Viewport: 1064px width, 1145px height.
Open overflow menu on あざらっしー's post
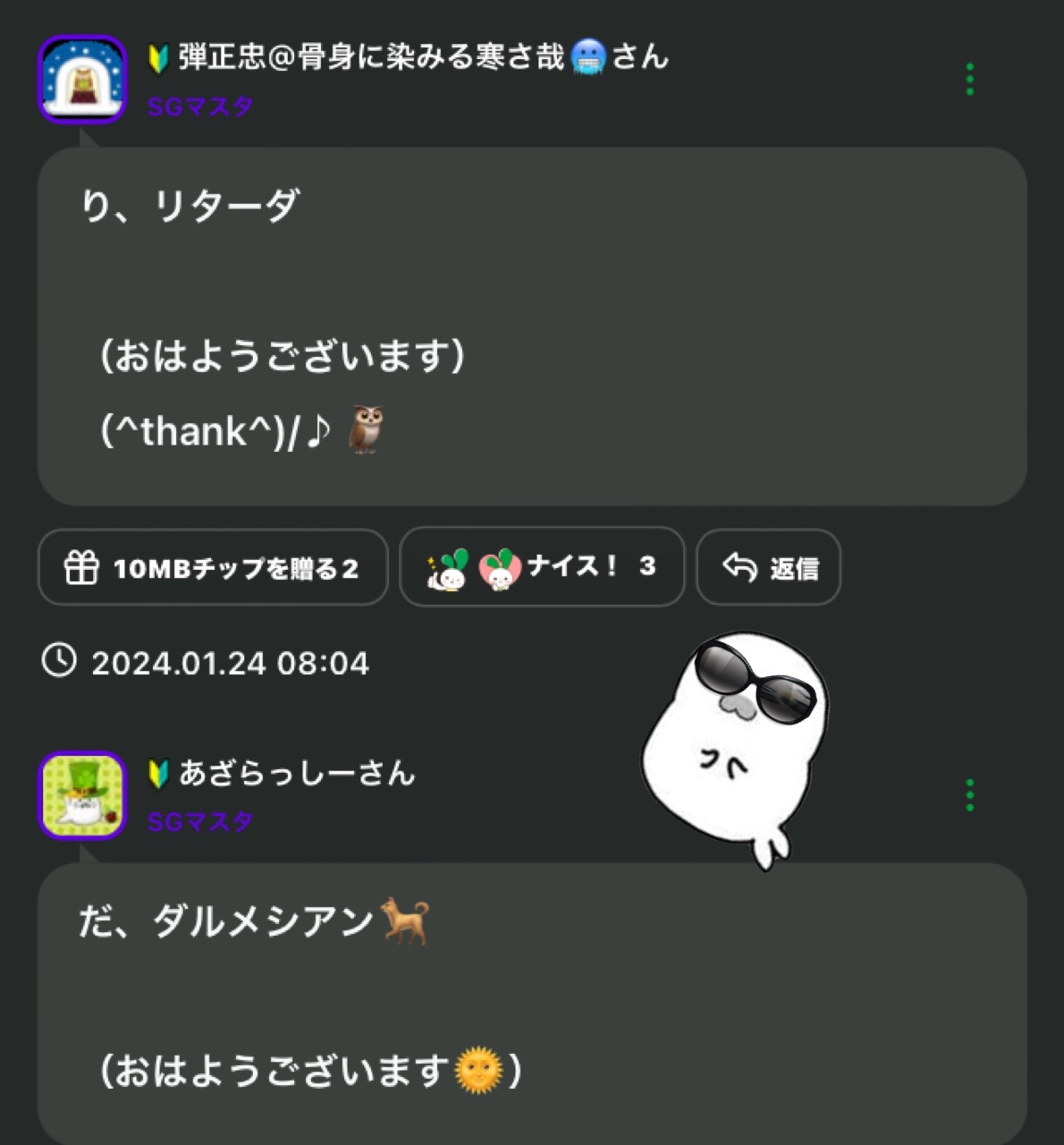point(970,795)
